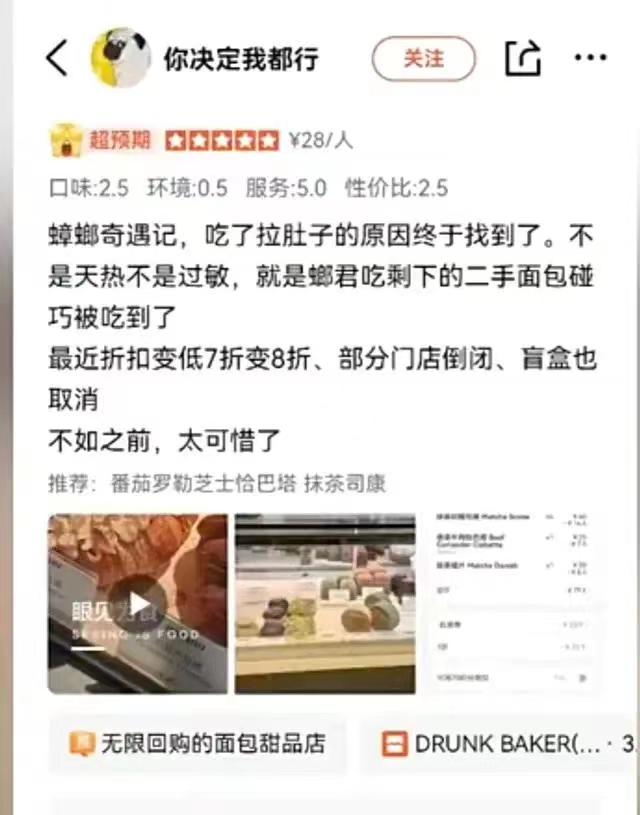Go back using the back arrow
Image resolution: width=640 pixels, height=815 pixels.
pyautogui.click(x=57, y=58)
